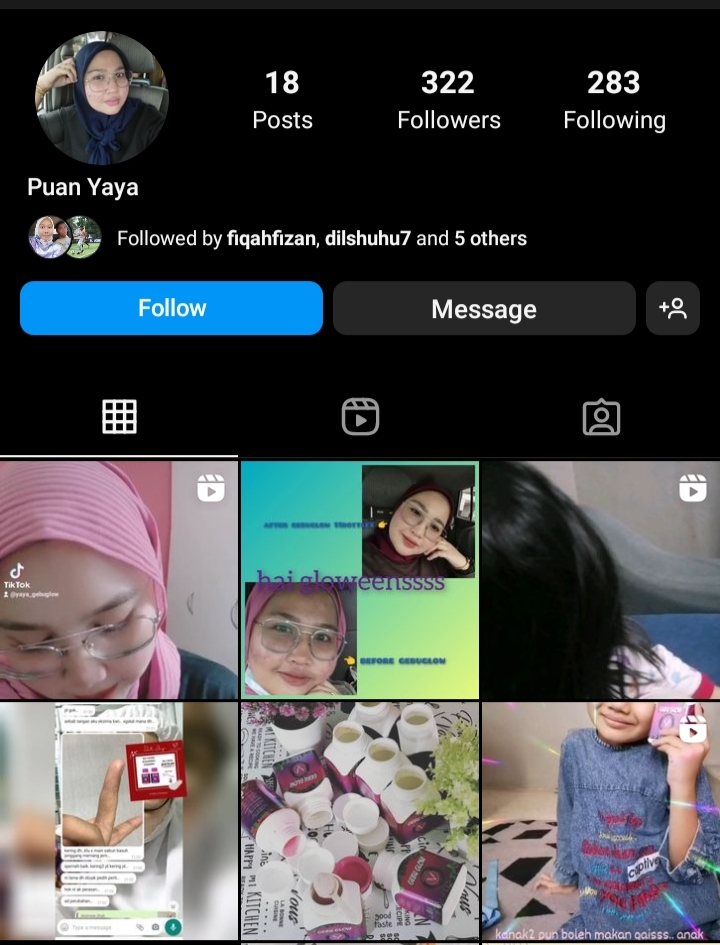Show suggested accounts with add-person icon
Viewport: 720px width, 945px height.
[x=673, y=308]
